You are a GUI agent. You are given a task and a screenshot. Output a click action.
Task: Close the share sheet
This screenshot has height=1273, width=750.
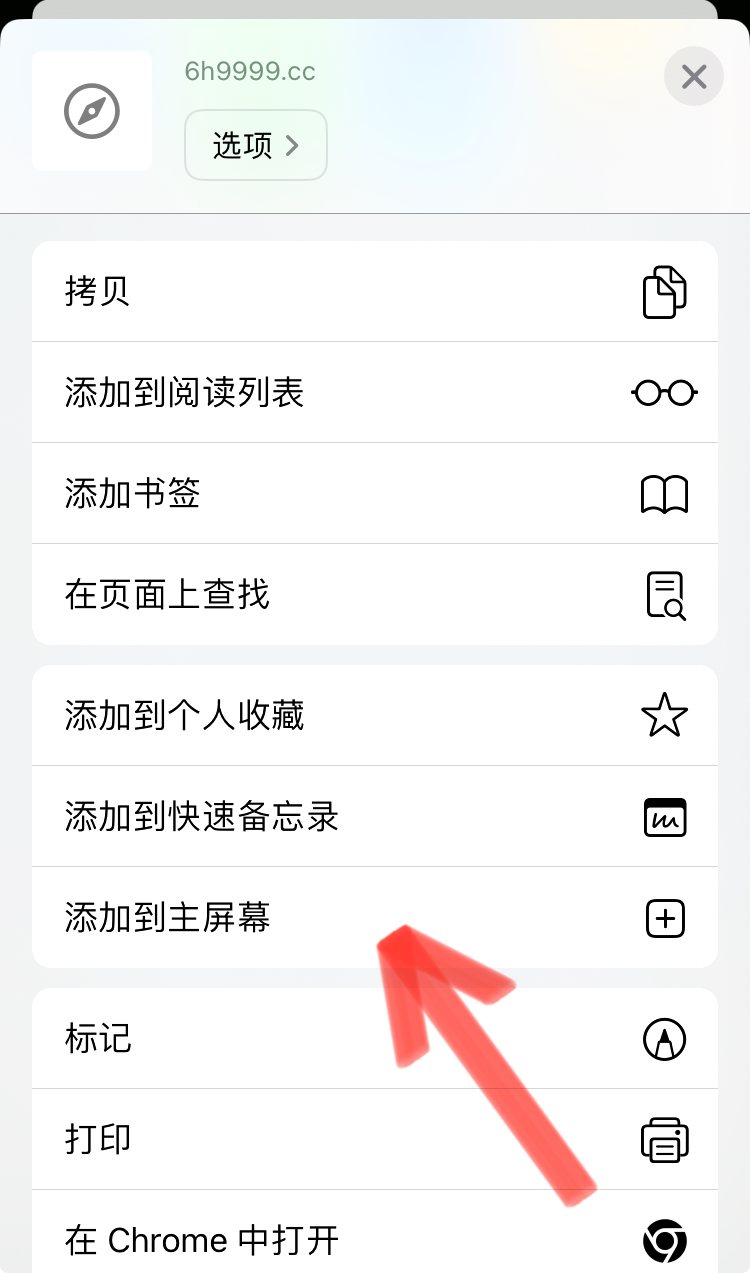coord(694,76)
